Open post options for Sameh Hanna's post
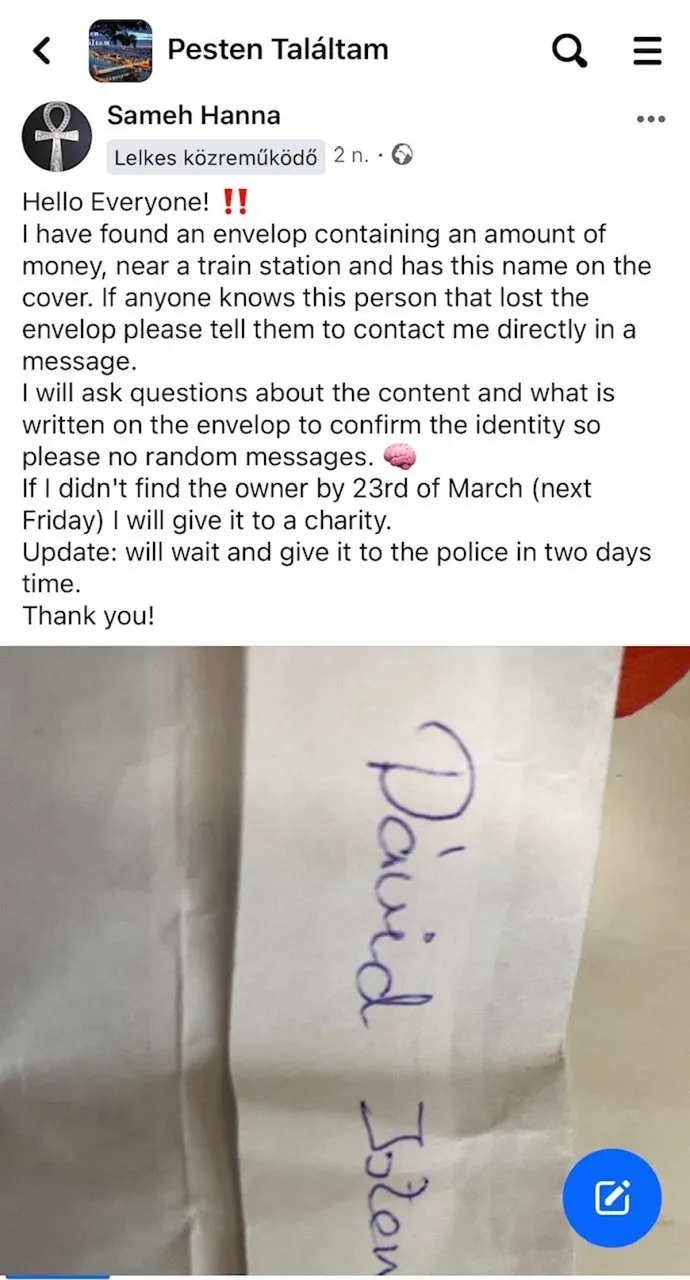Image resolution: width=690 pixels, height=1280 pixels. pos(650,119)
